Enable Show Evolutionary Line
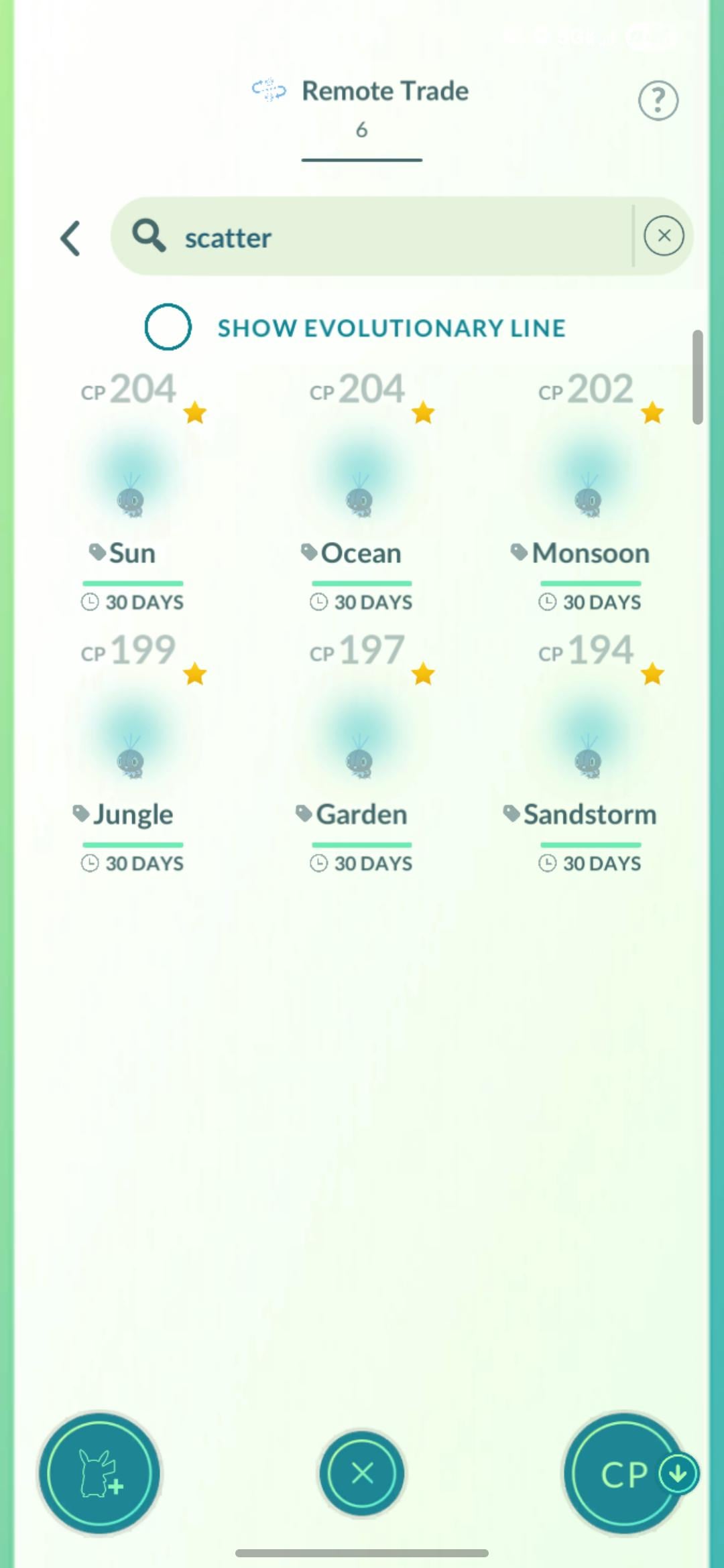 [168, 327]
